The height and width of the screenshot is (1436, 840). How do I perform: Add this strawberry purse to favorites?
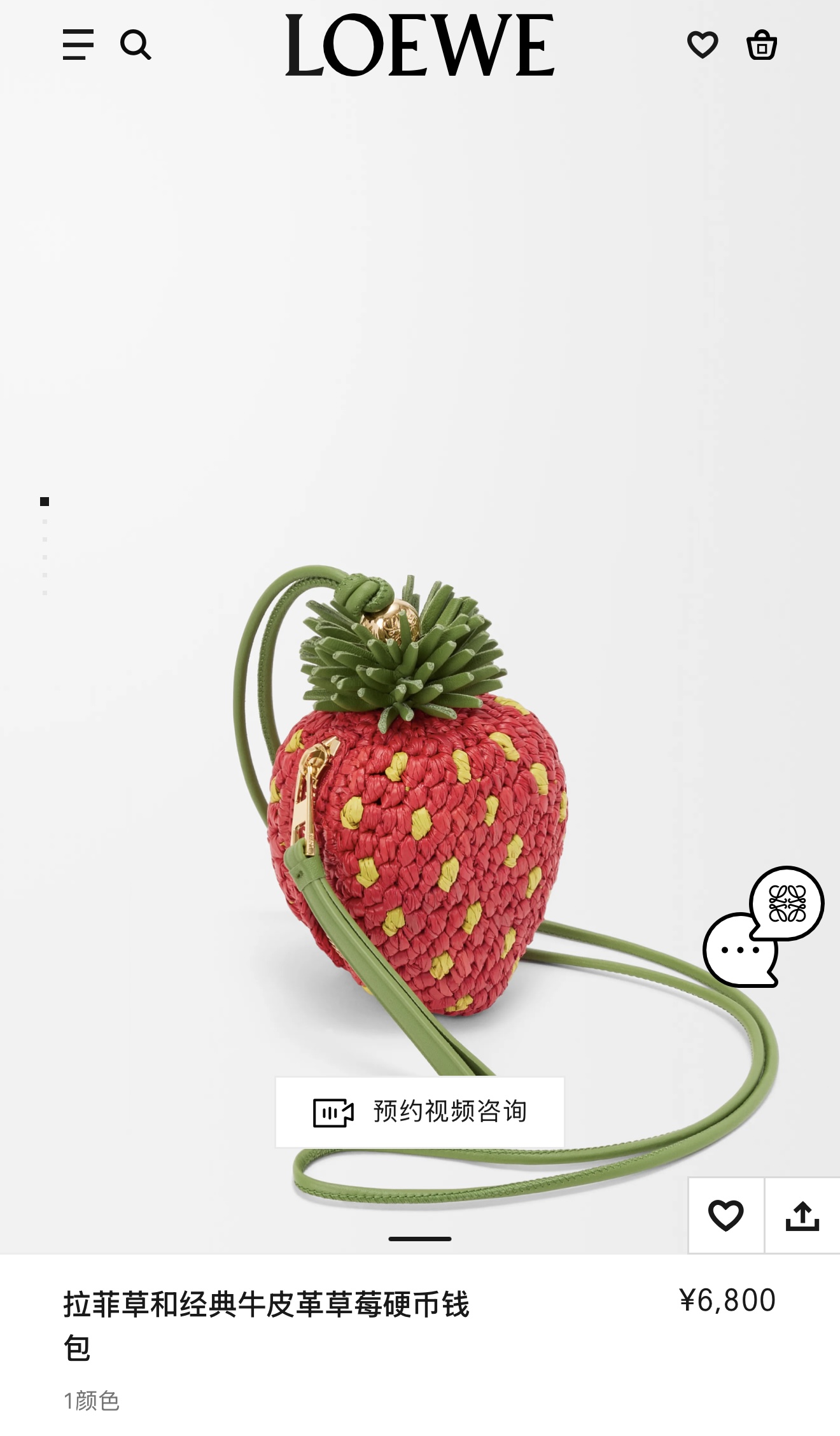coord(726,1216)
